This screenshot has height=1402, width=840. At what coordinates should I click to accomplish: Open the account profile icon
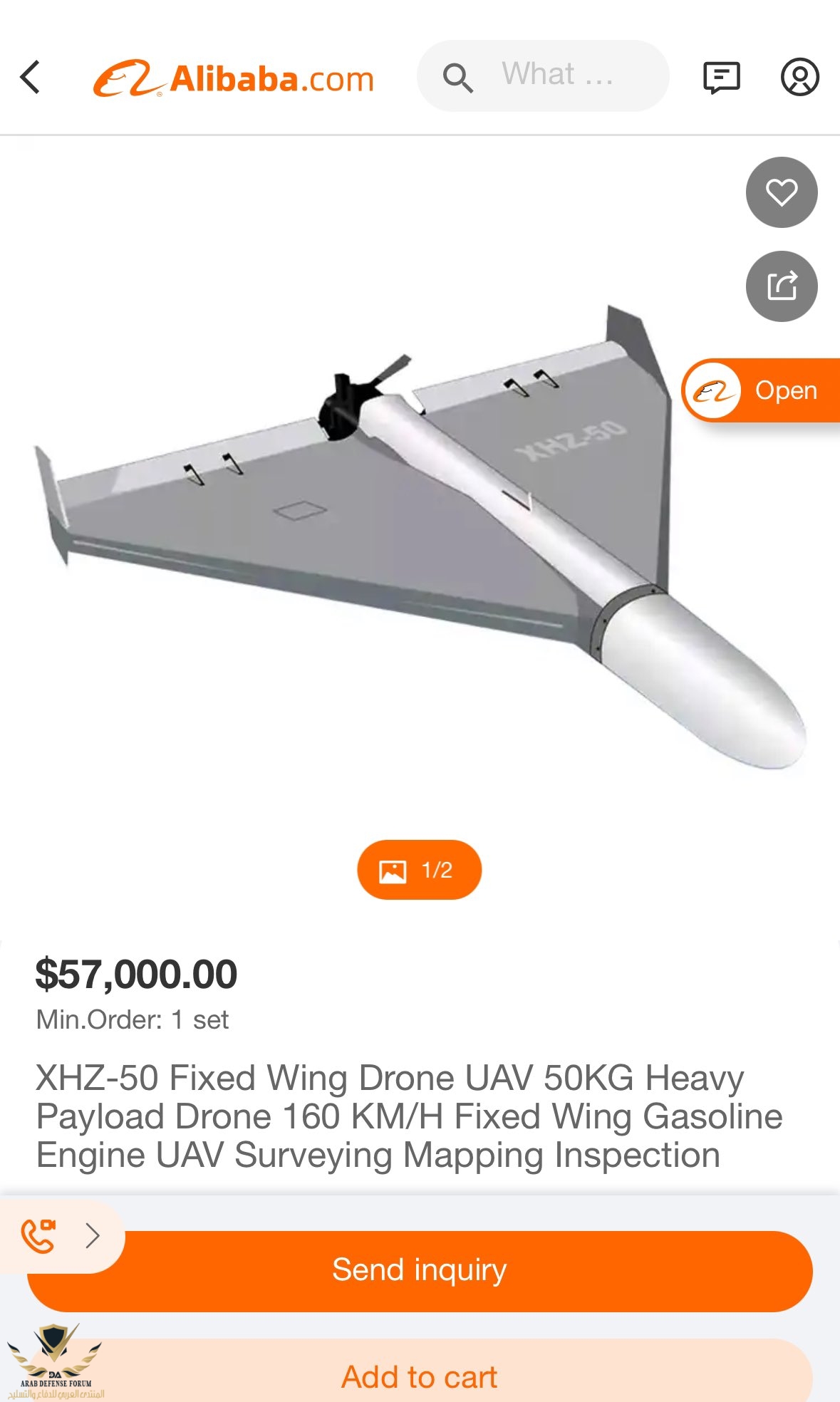[799, 77]
